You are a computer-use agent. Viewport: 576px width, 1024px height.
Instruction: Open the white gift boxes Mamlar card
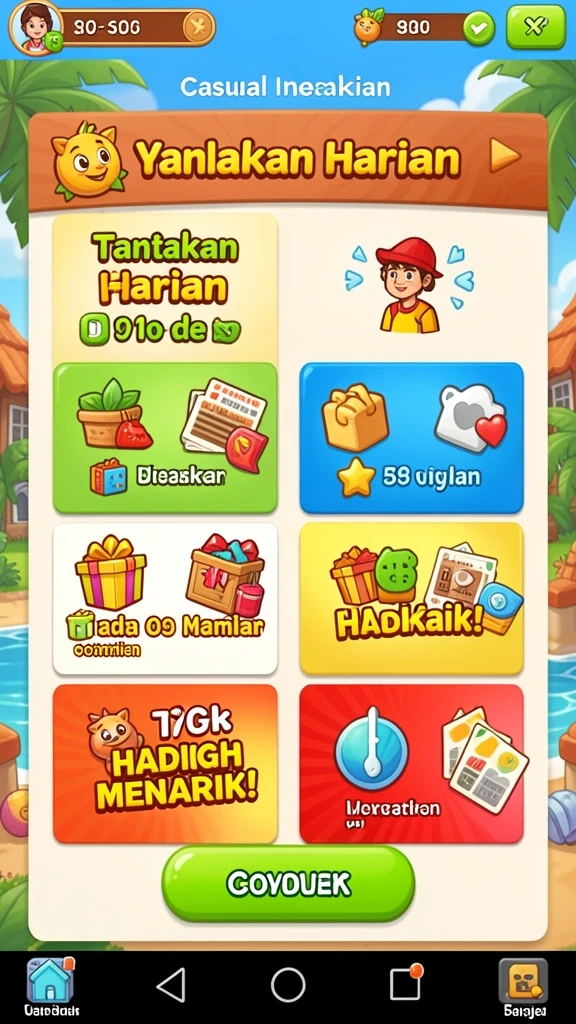(165, 598)
